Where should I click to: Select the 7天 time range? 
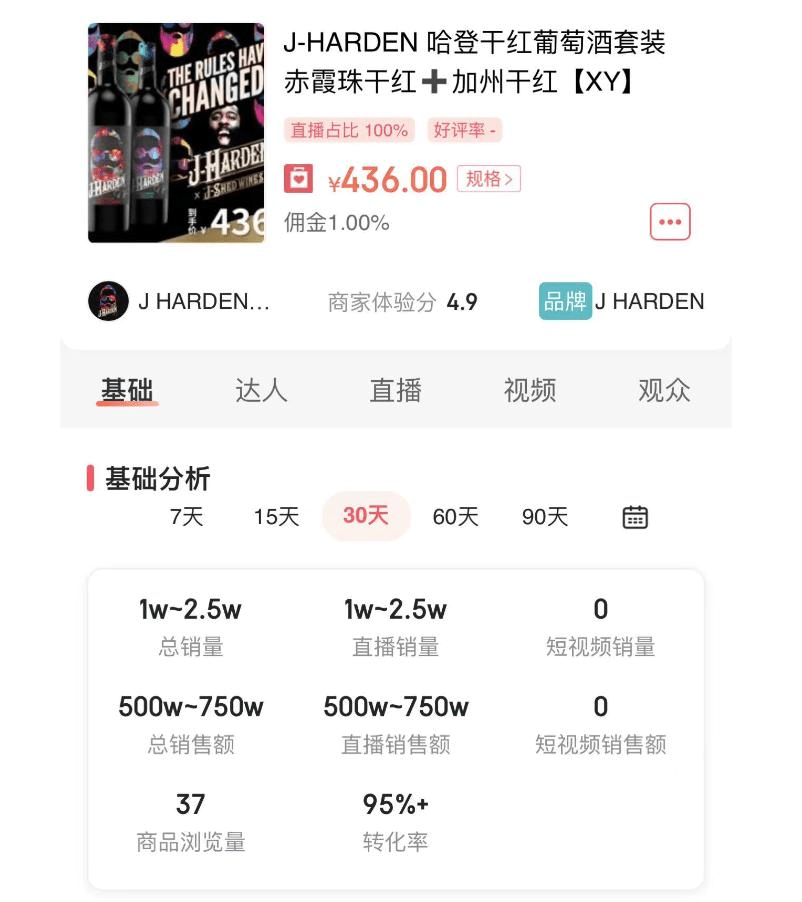pyautogui.click(x=187, y=516)
